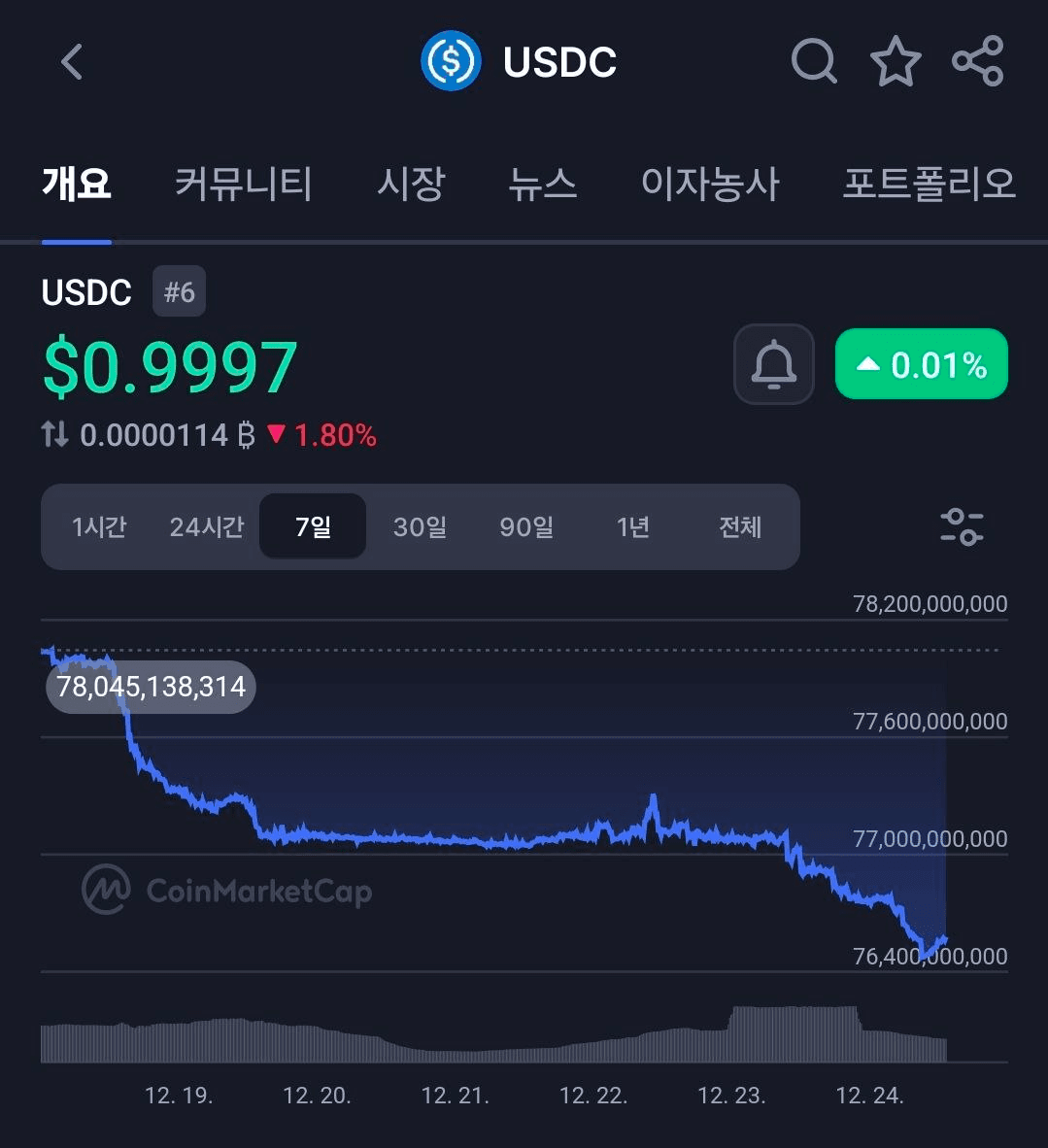This screenshot has height=1148, width=1048.
Task: Select the 개요 tab
Action: click(77, 184)
